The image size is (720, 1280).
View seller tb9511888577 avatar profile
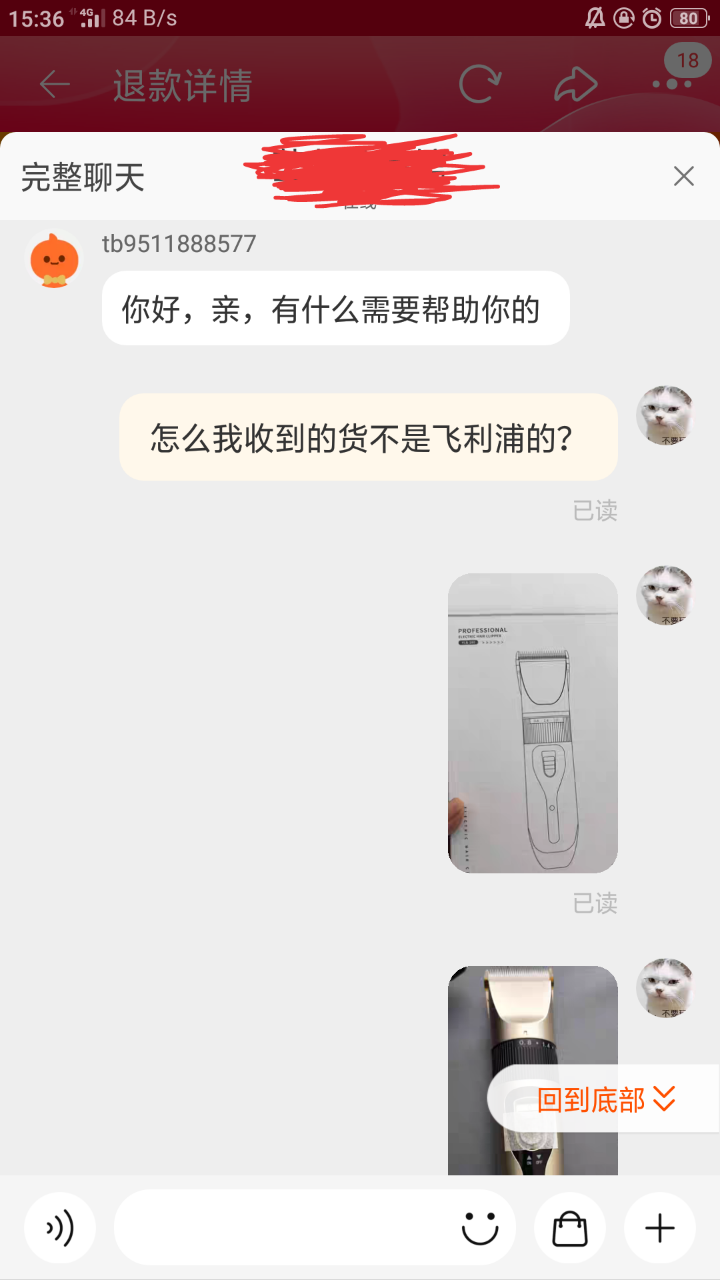click(x=54, y=260)
